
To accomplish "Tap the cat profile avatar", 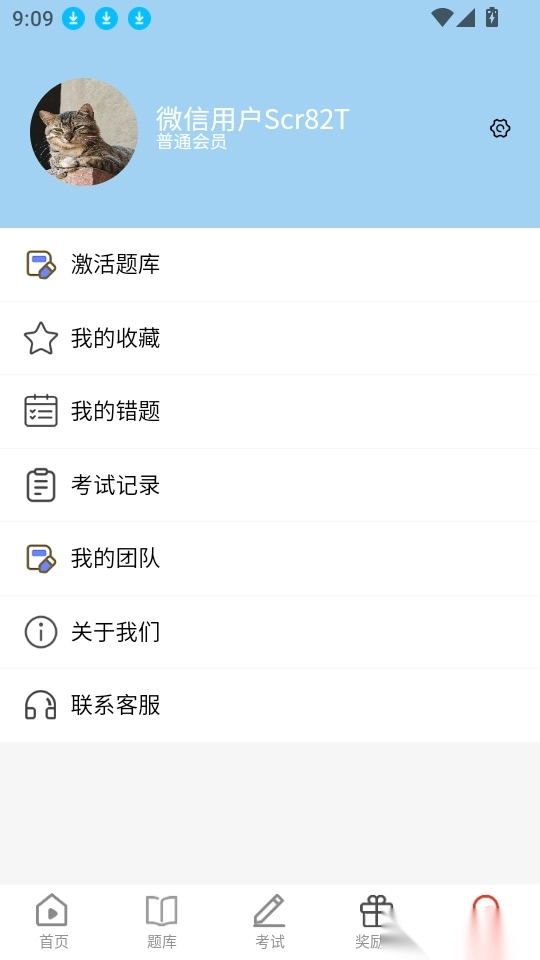I will coord(84,132).
